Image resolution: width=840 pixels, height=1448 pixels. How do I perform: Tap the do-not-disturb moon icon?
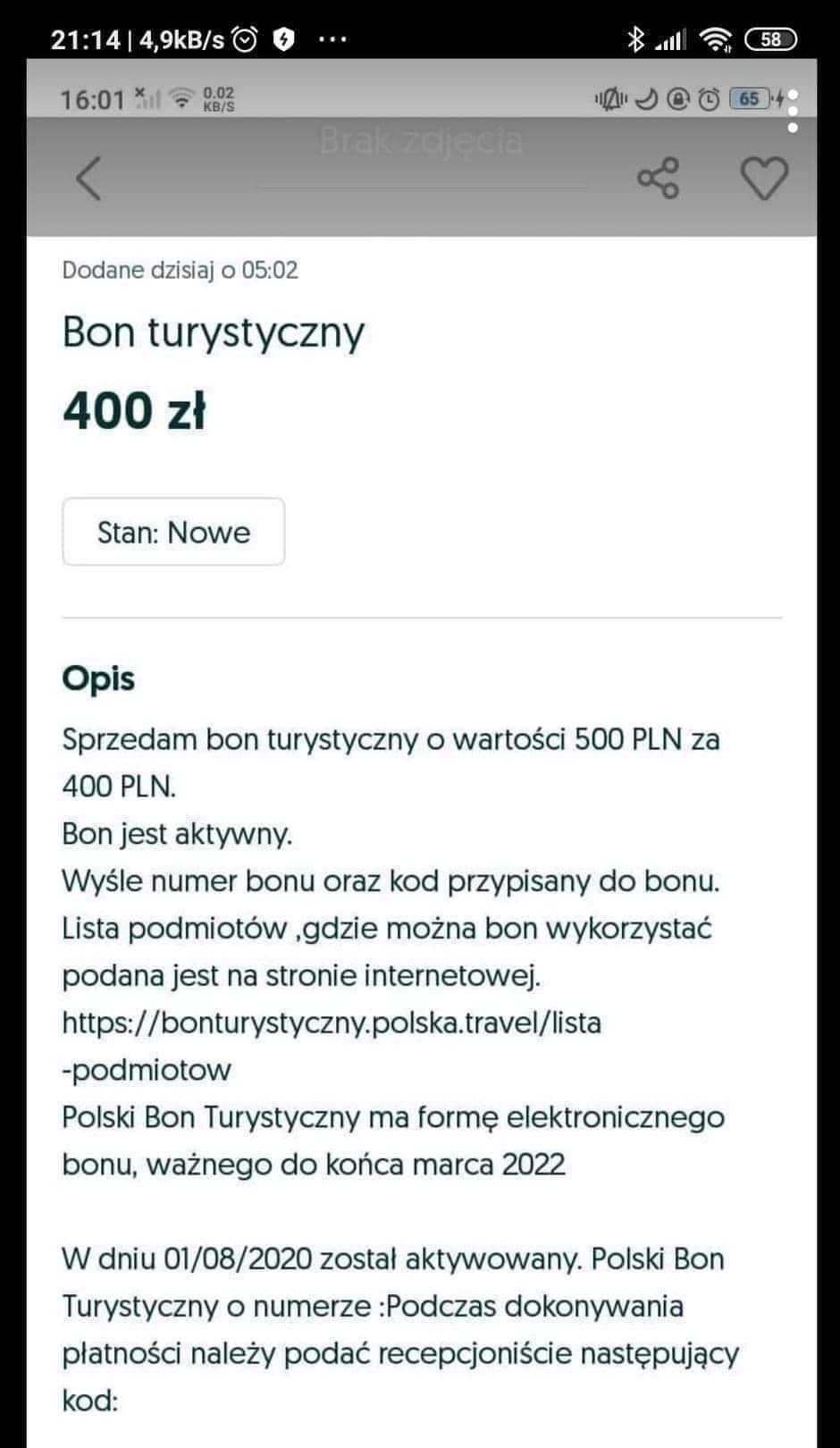tap(645, 99)
